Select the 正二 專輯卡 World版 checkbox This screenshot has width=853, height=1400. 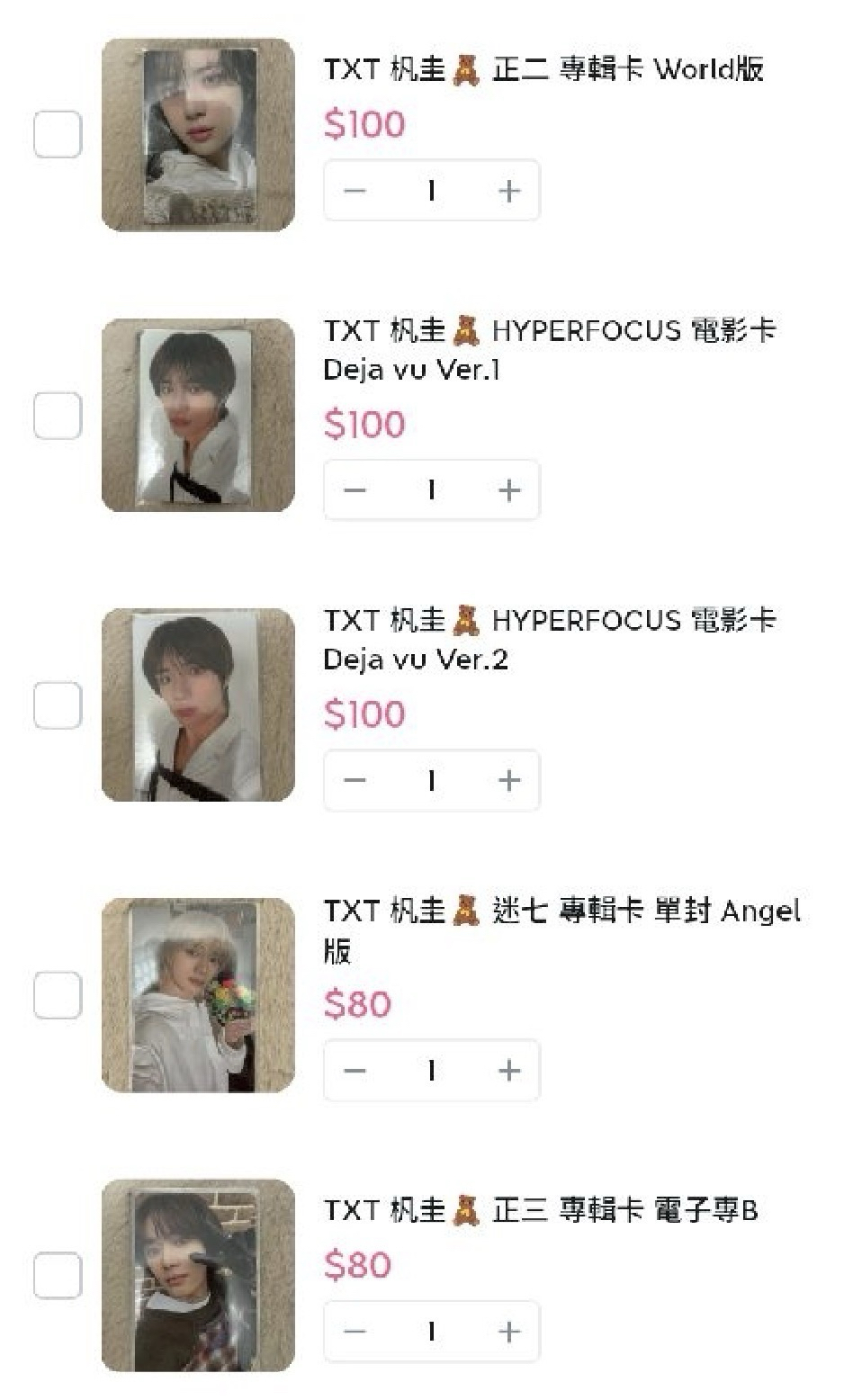point(58,135)
